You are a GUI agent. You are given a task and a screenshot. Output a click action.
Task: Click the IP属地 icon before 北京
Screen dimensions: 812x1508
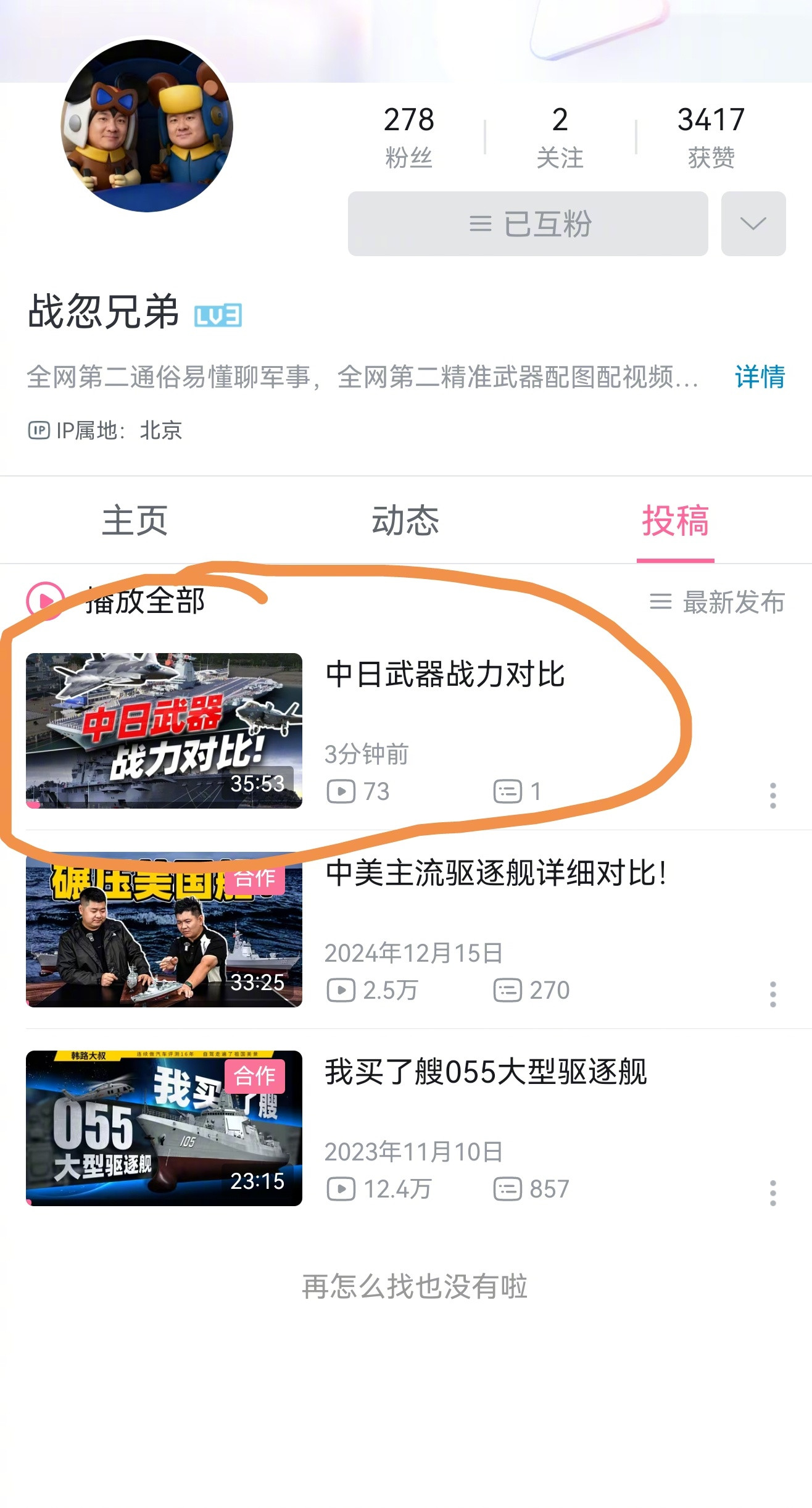pos(38,430)
